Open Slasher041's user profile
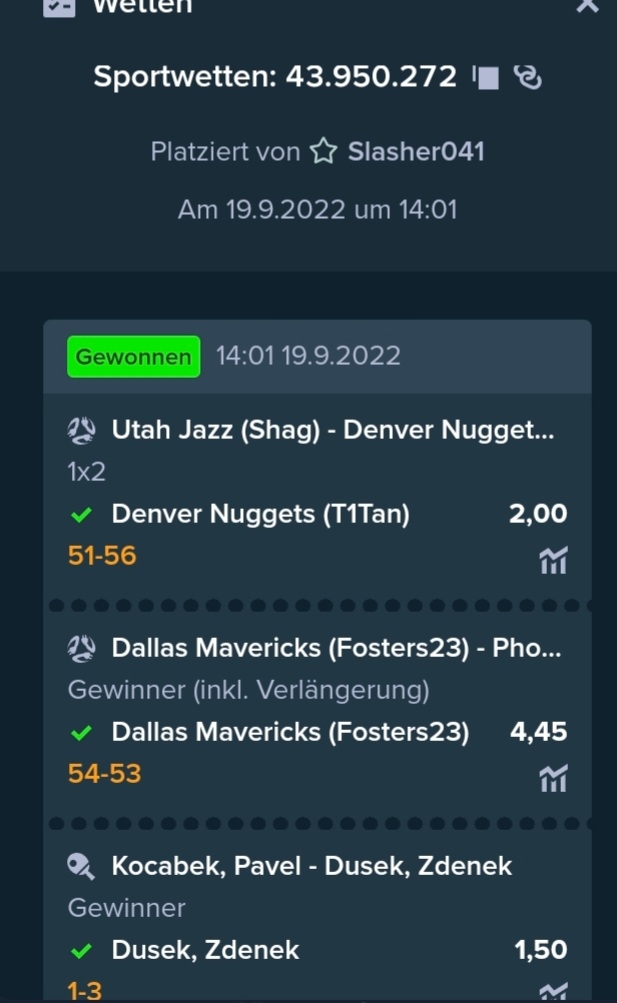 [x=416, y=152]
